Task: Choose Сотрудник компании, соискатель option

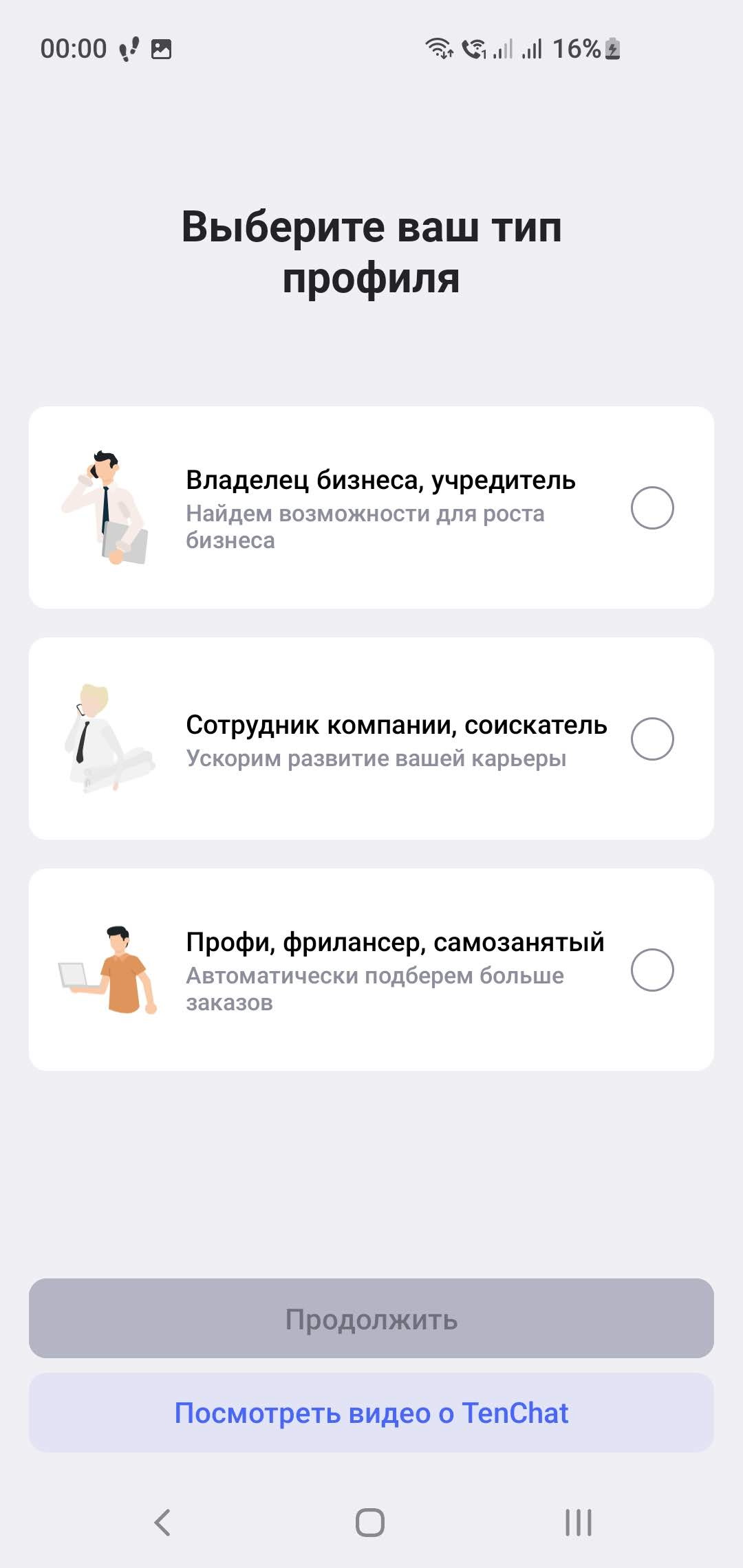Action: pos(652,739)
